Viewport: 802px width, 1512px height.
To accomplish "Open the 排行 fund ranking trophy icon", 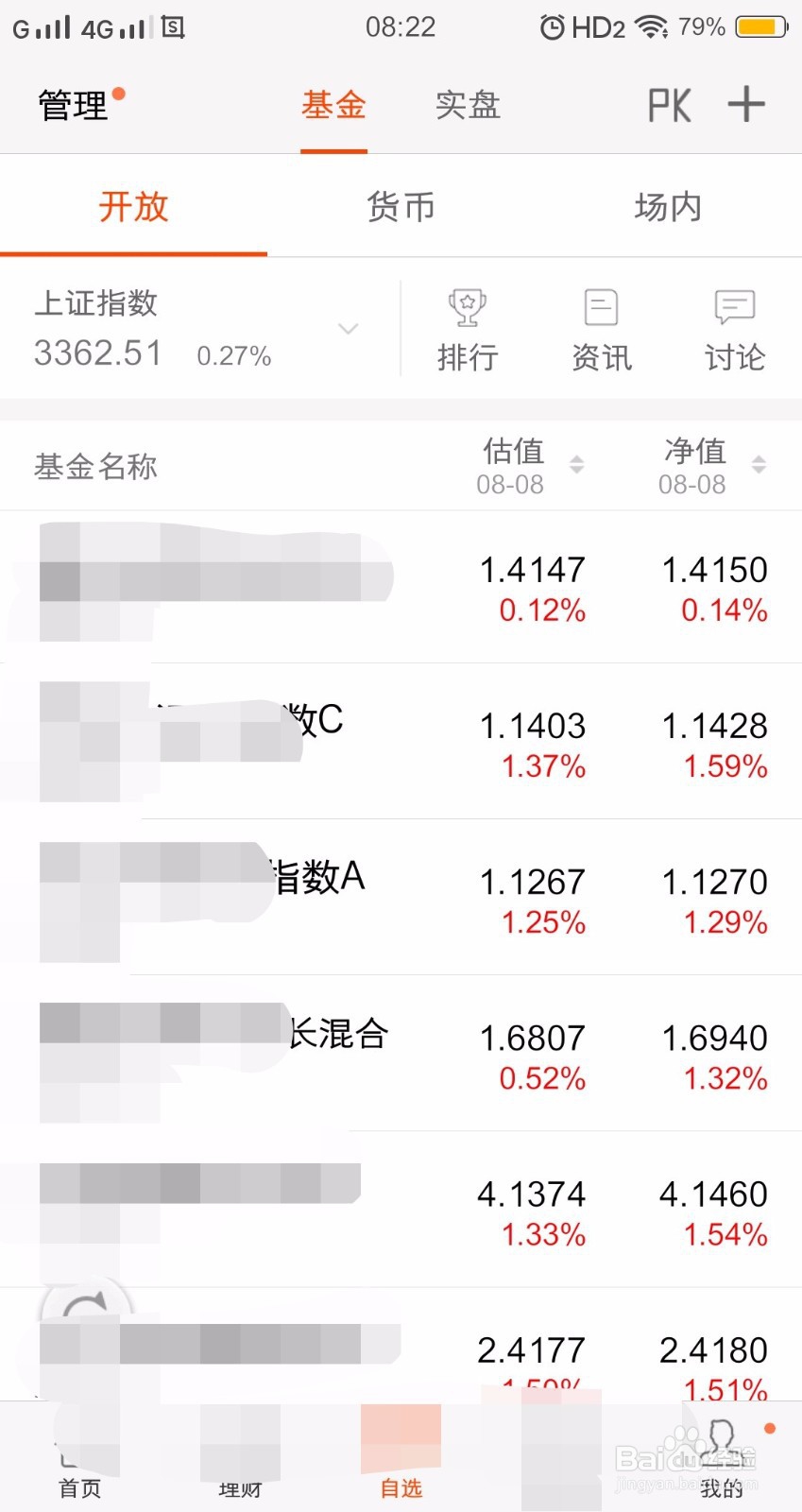I will point(468,326).
